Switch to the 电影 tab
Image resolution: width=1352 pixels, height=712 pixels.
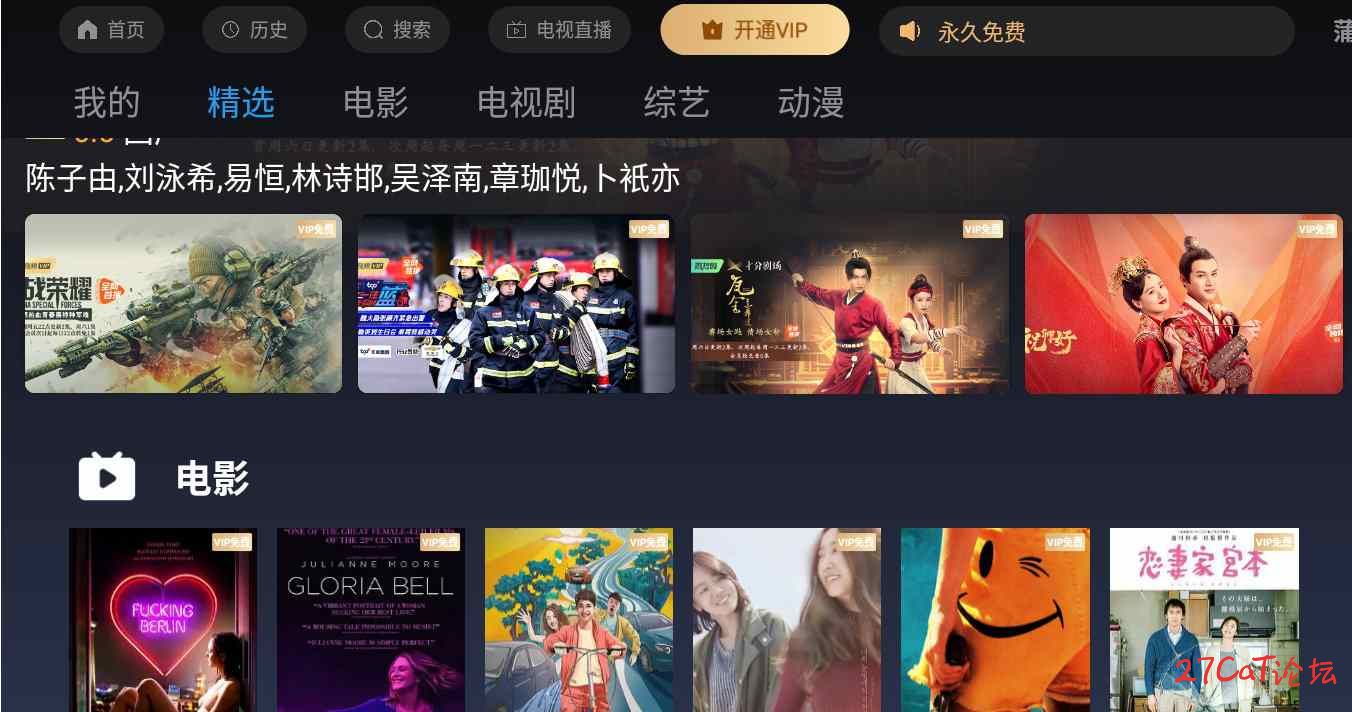tap(375, 103)
